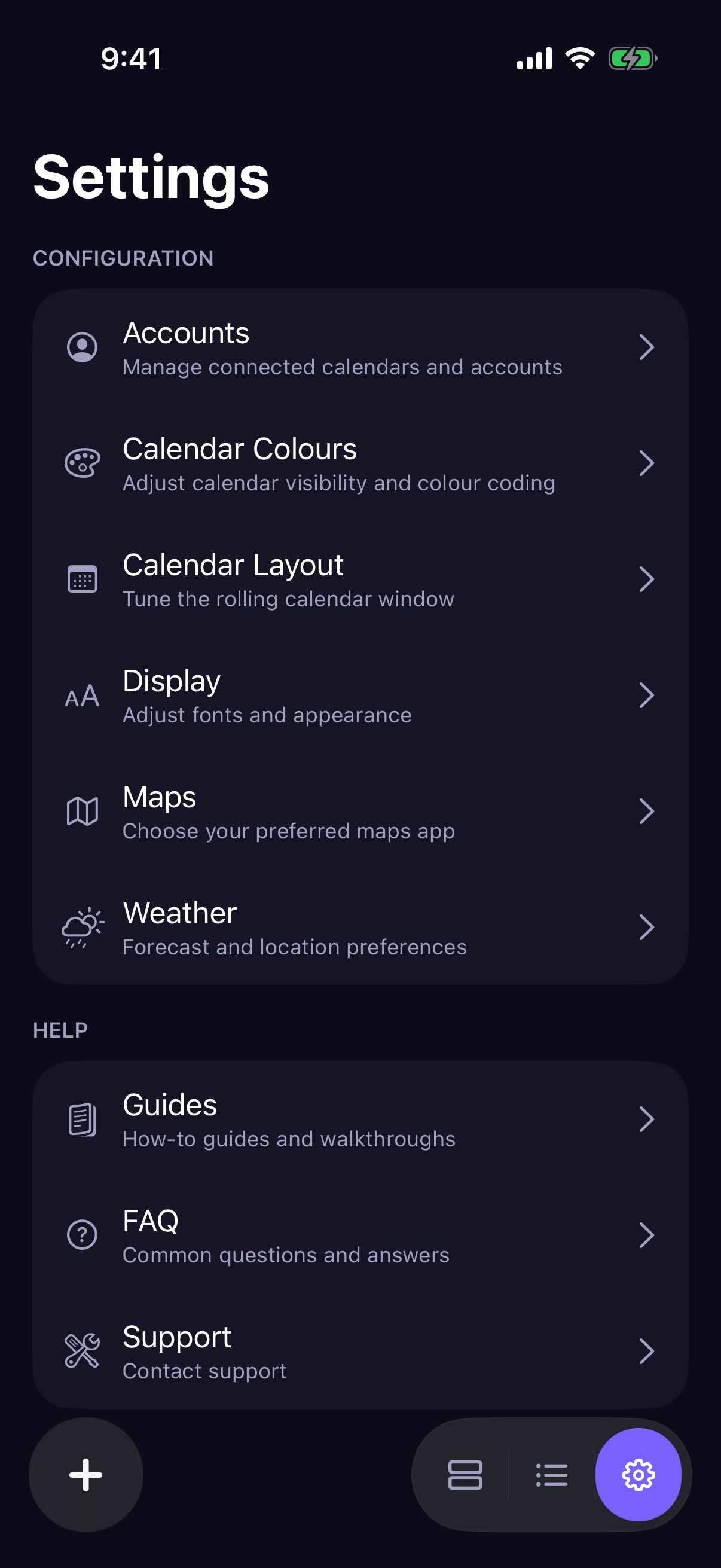Go to Calendar Layout options
The image size is (721, 1568).
(360, 579)
